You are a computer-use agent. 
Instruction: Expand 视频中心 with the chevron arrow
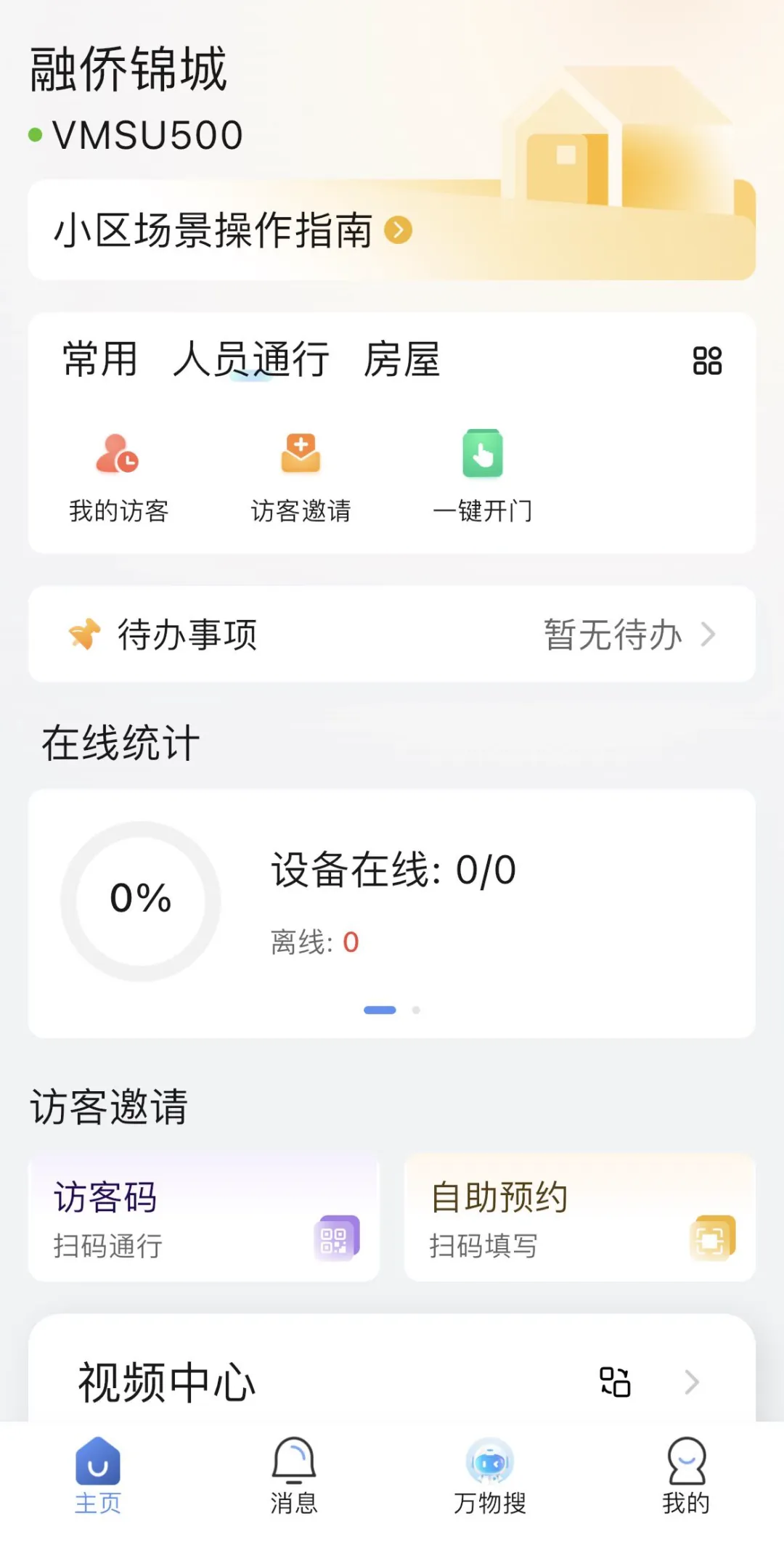692,1382
